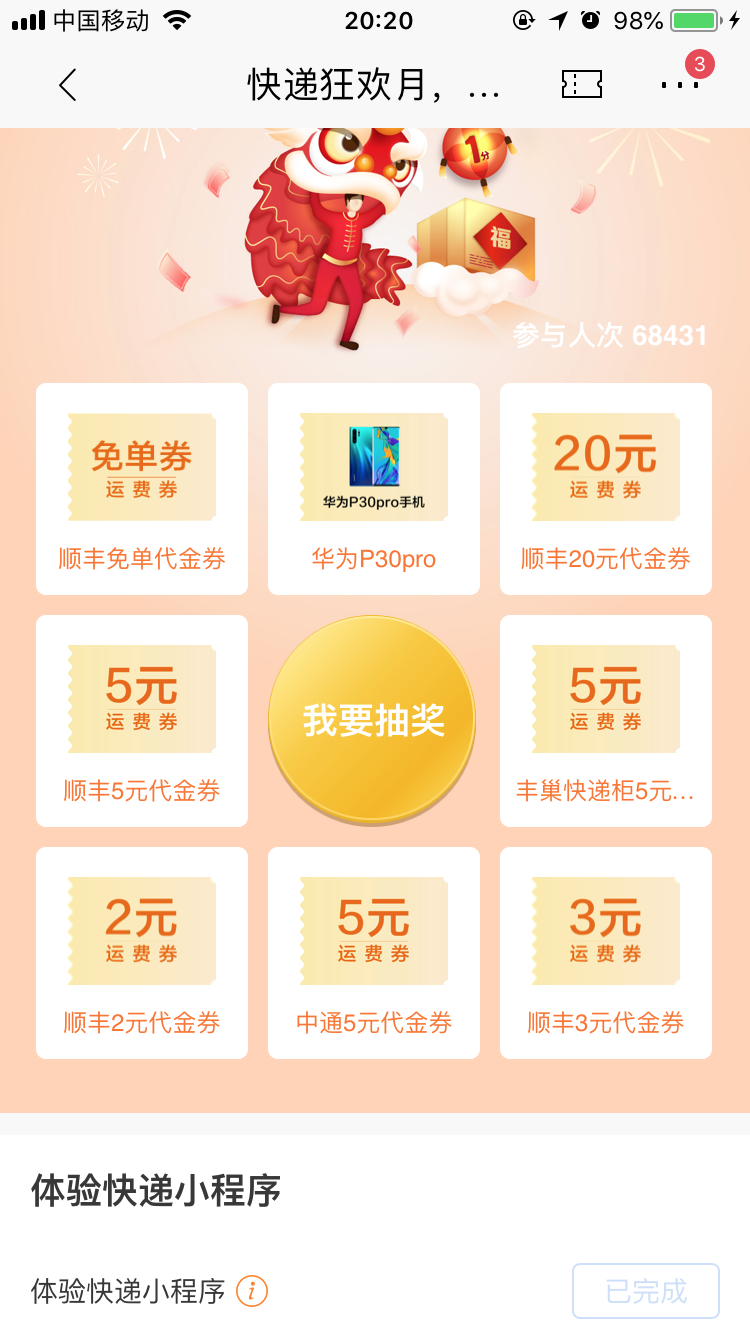
Task: Select the 顺丰3元代金券 prize card
Action: click(x=605, y=952)
